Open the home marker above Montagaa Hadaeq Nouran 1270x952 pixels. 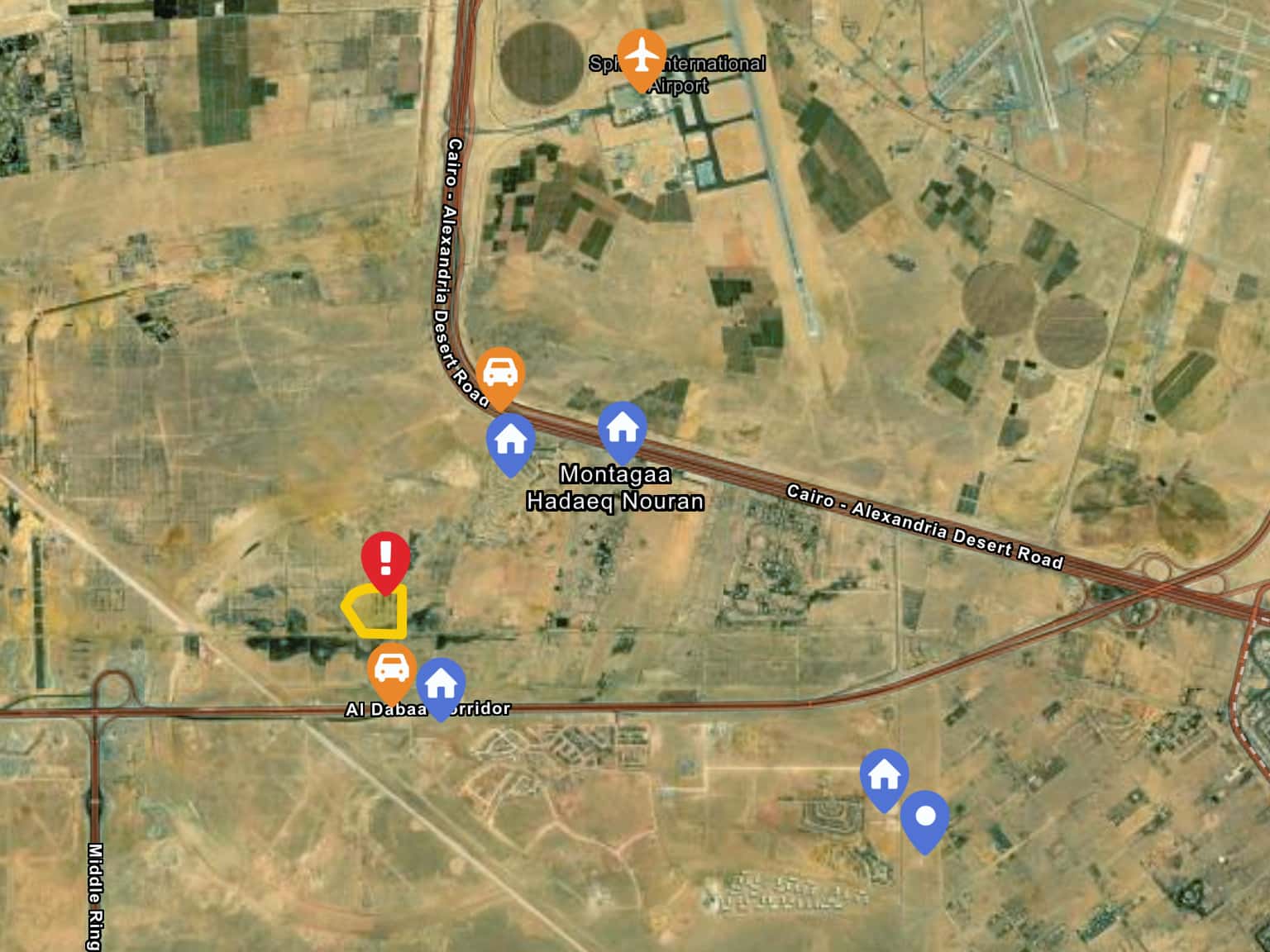coord(622,430)
